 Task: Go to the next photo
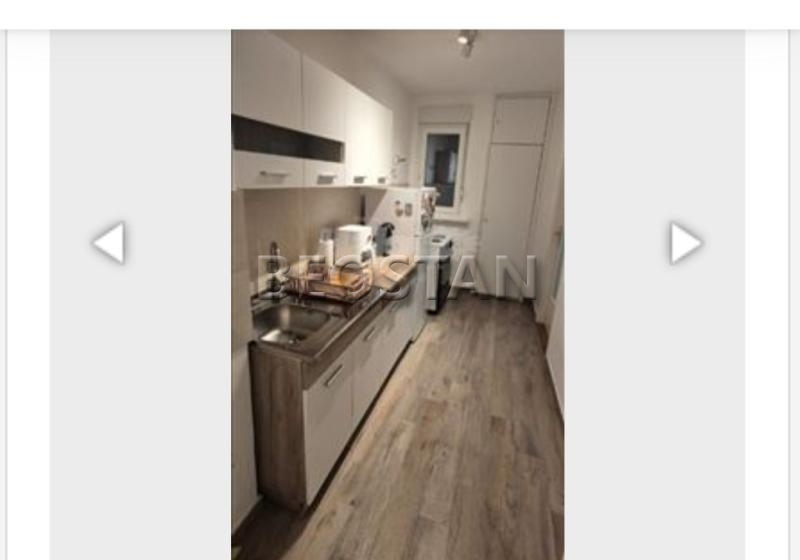(685, 243)
